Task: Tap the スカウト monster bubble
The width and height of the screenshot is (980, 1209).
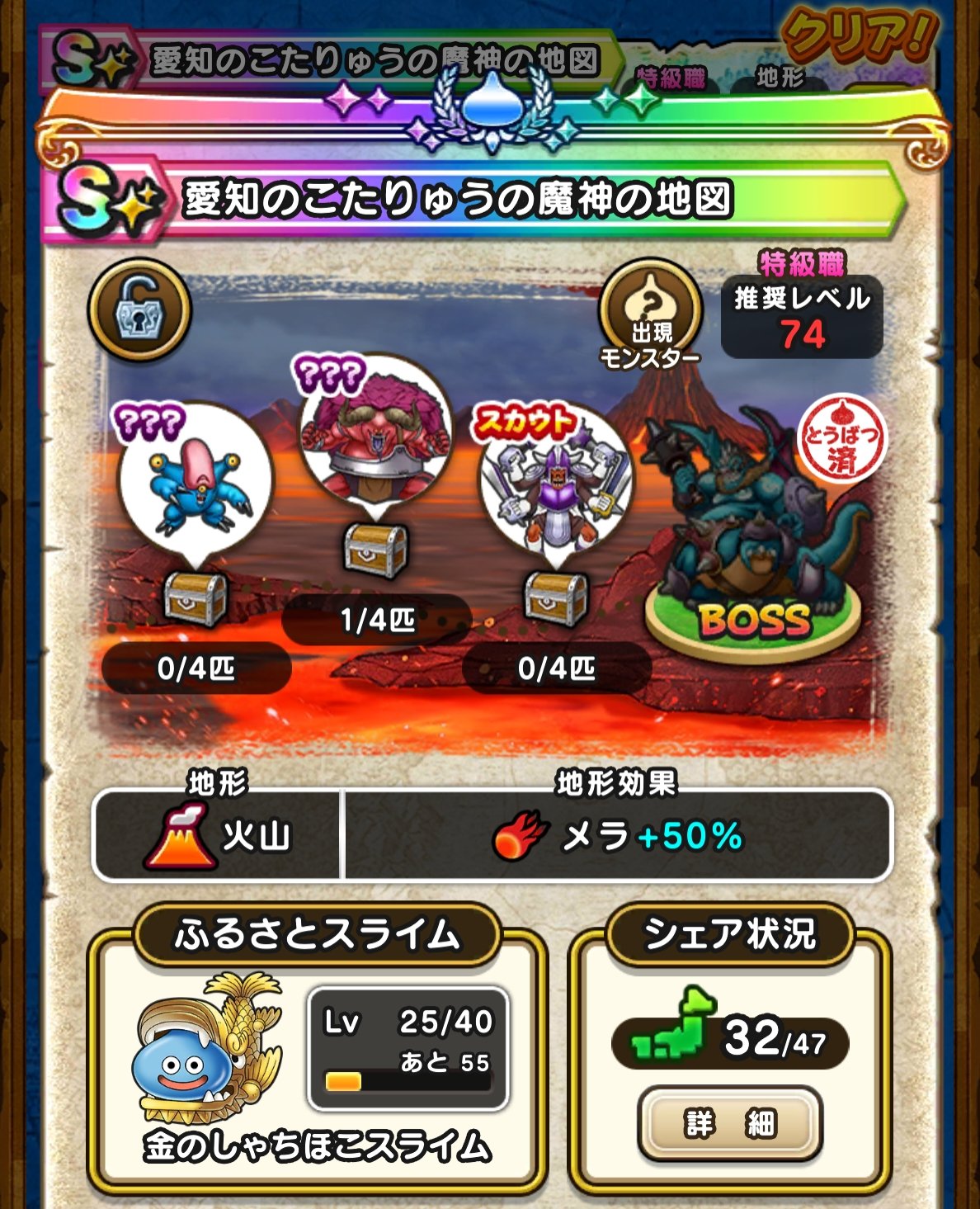Action: coord(555,480)
